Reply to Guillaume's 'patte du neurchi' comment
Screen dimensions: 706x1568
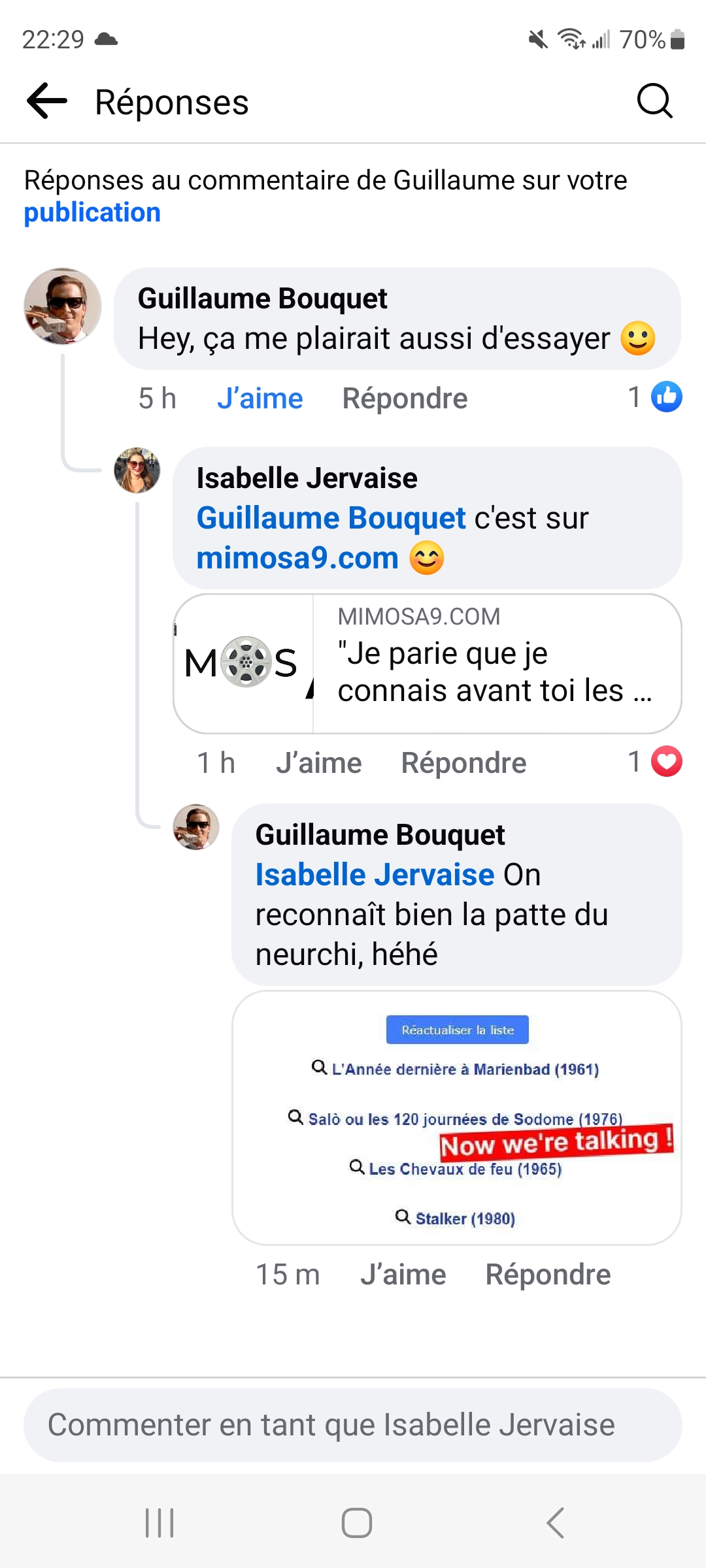(548, 1275)
